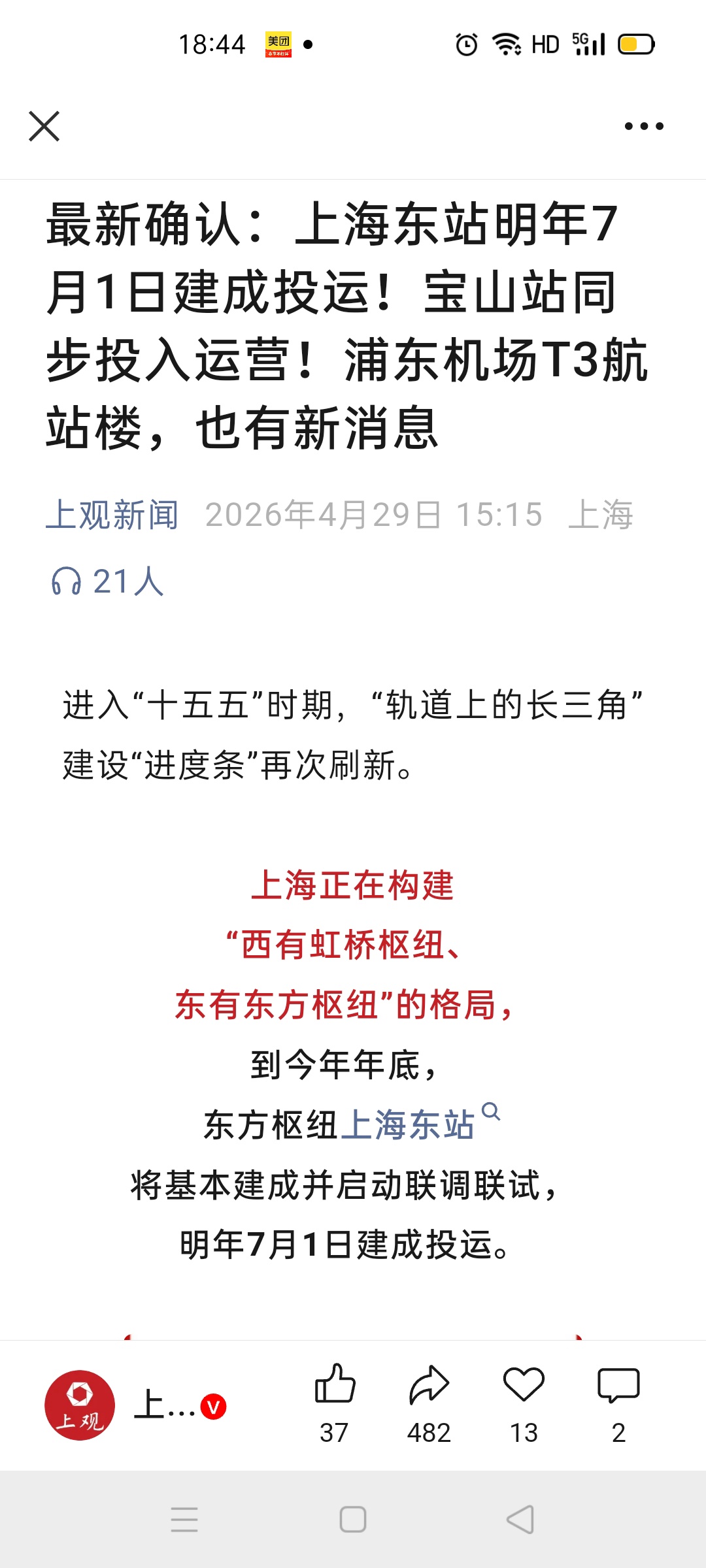The image size is (706, 1568).
Task: Mark the article with the heart icon
Action: pyautogui.click(x=524, y=1384)
